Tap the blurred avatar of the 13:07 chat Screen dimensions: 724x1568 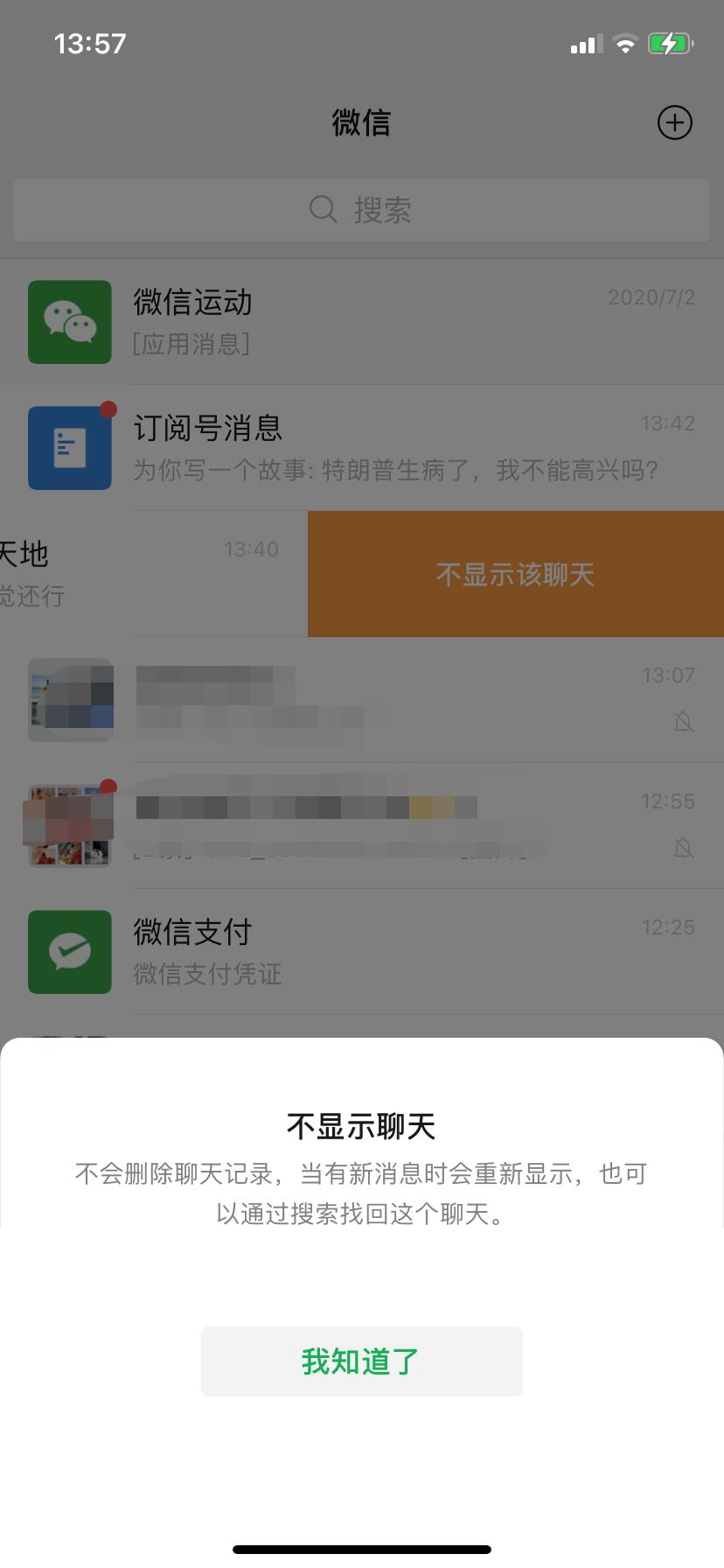click(x=70, y=700)
